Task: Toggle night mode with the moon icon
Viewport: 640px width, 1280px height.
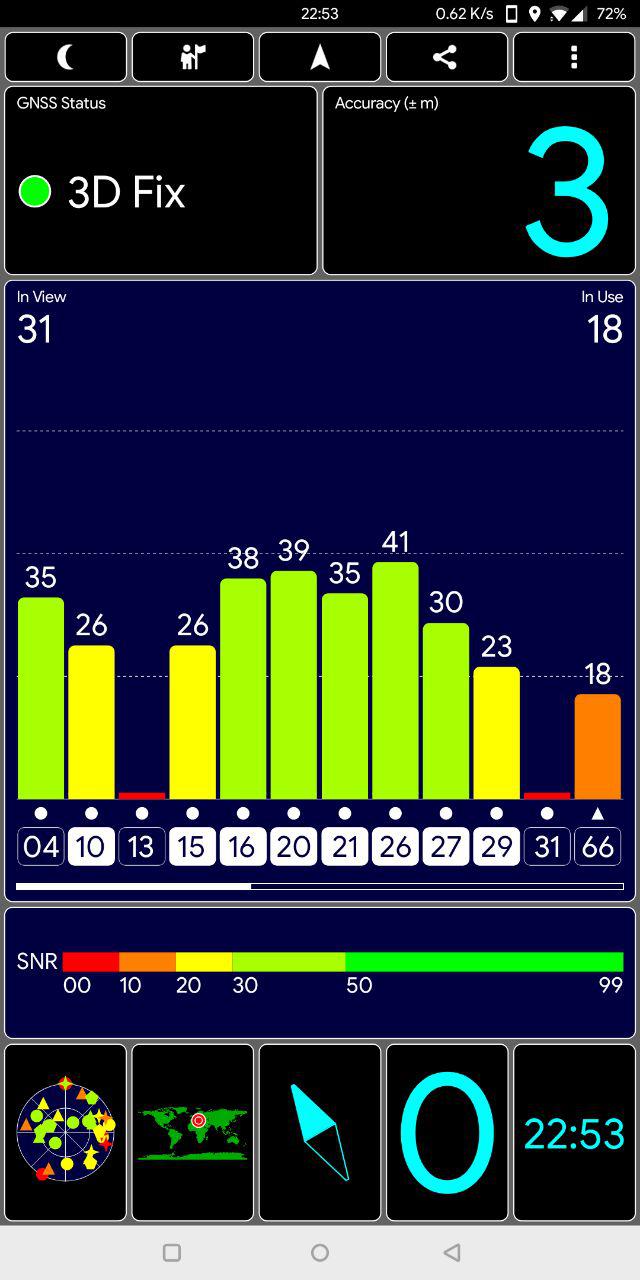Action: pyautogui.click(x=66, y=57)
